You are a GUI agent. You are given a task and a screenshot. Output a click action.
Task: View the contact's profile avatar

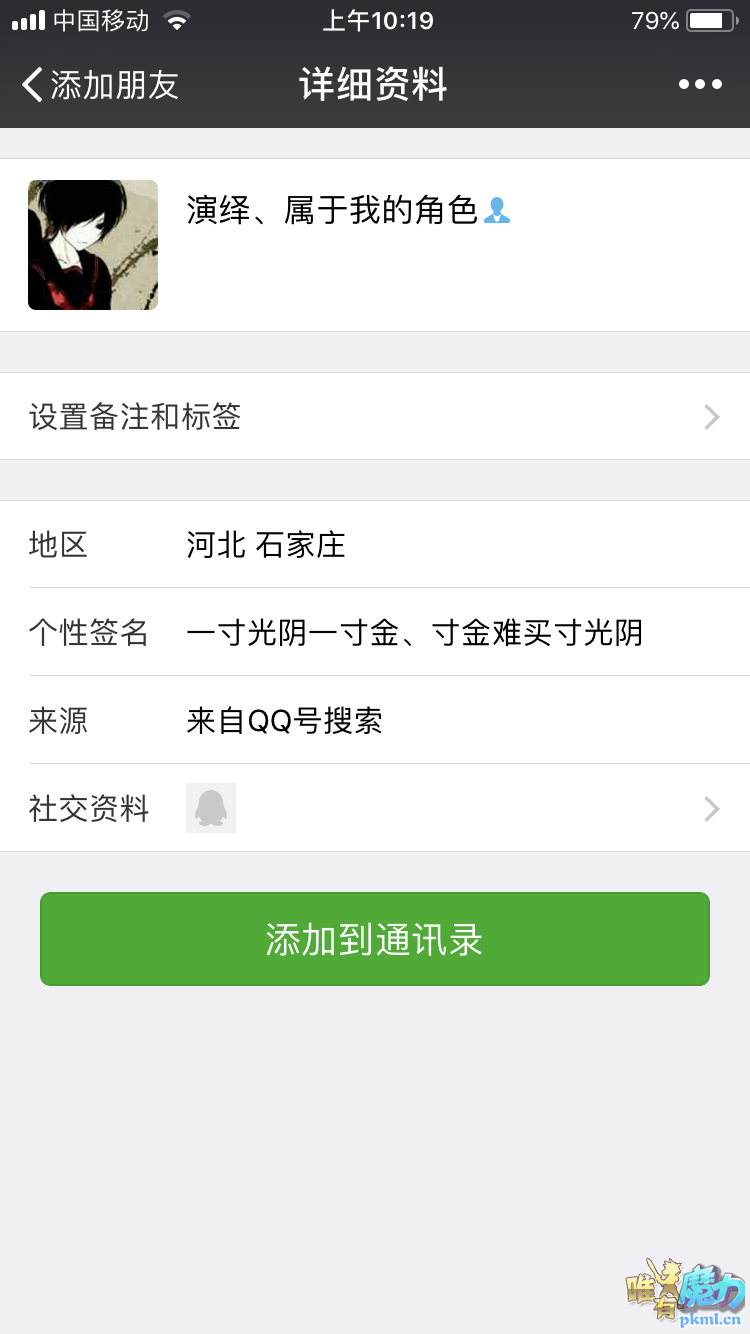pyautogui.click(x=93, y=245)
